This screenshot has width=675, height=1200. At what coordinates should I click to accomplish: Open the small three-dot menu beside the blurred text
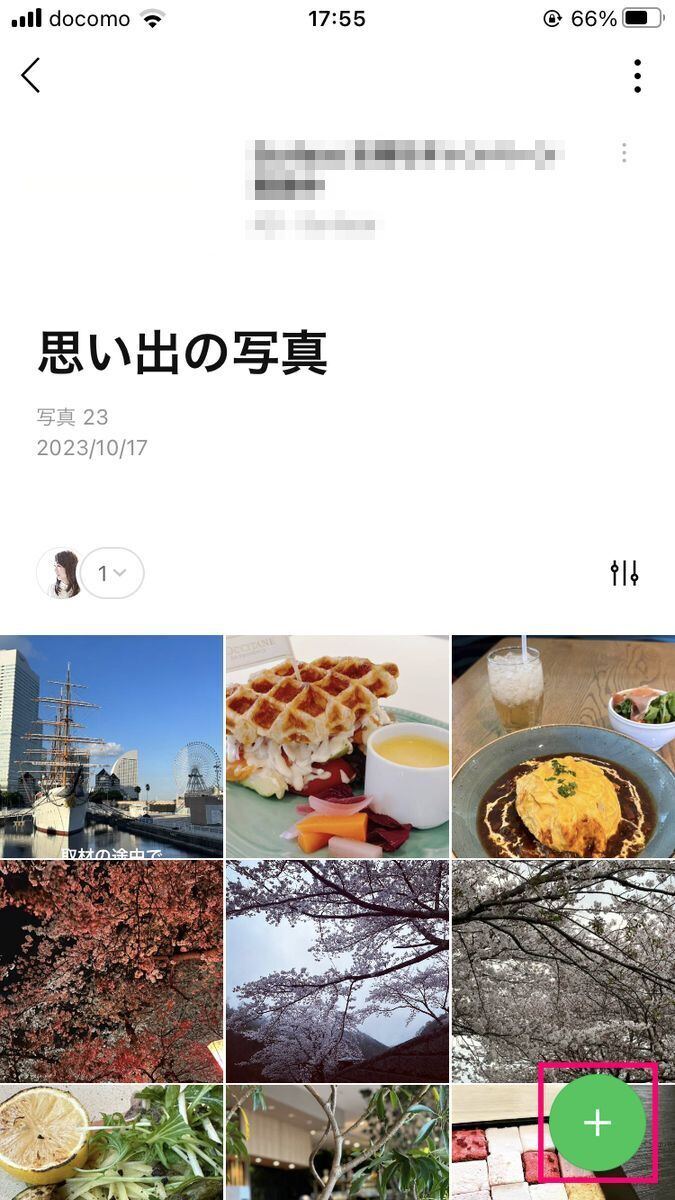pyautogui.click(x=624, y=153)
